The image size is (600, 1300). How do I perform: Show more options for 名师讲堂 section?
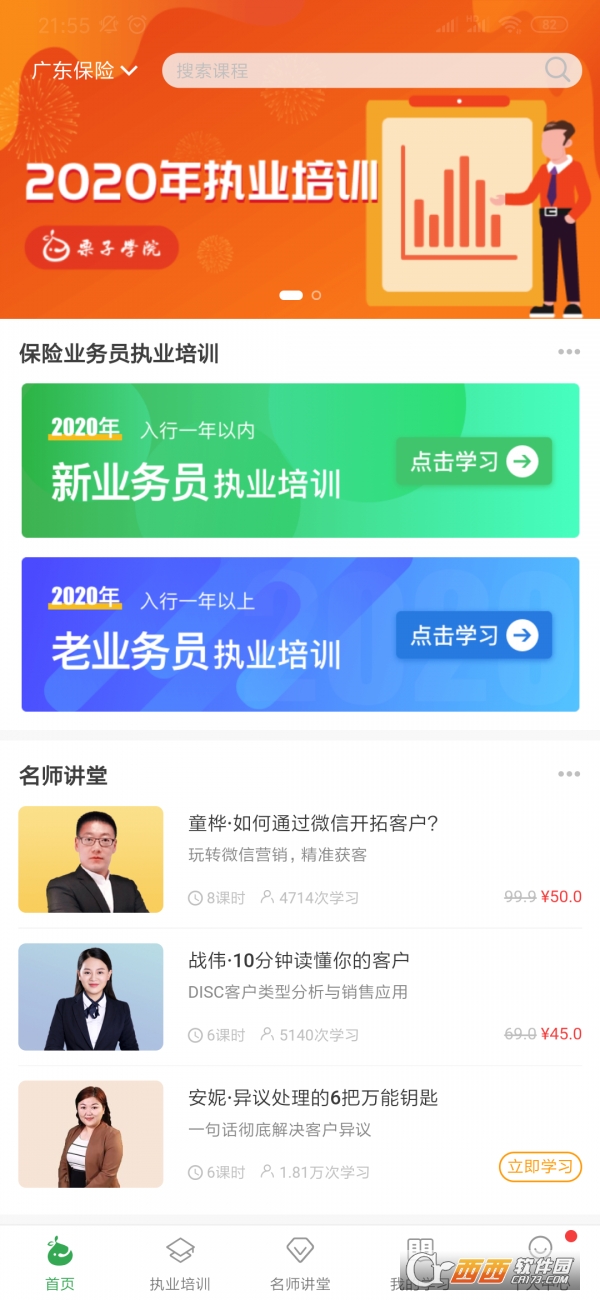pos(569,774)
